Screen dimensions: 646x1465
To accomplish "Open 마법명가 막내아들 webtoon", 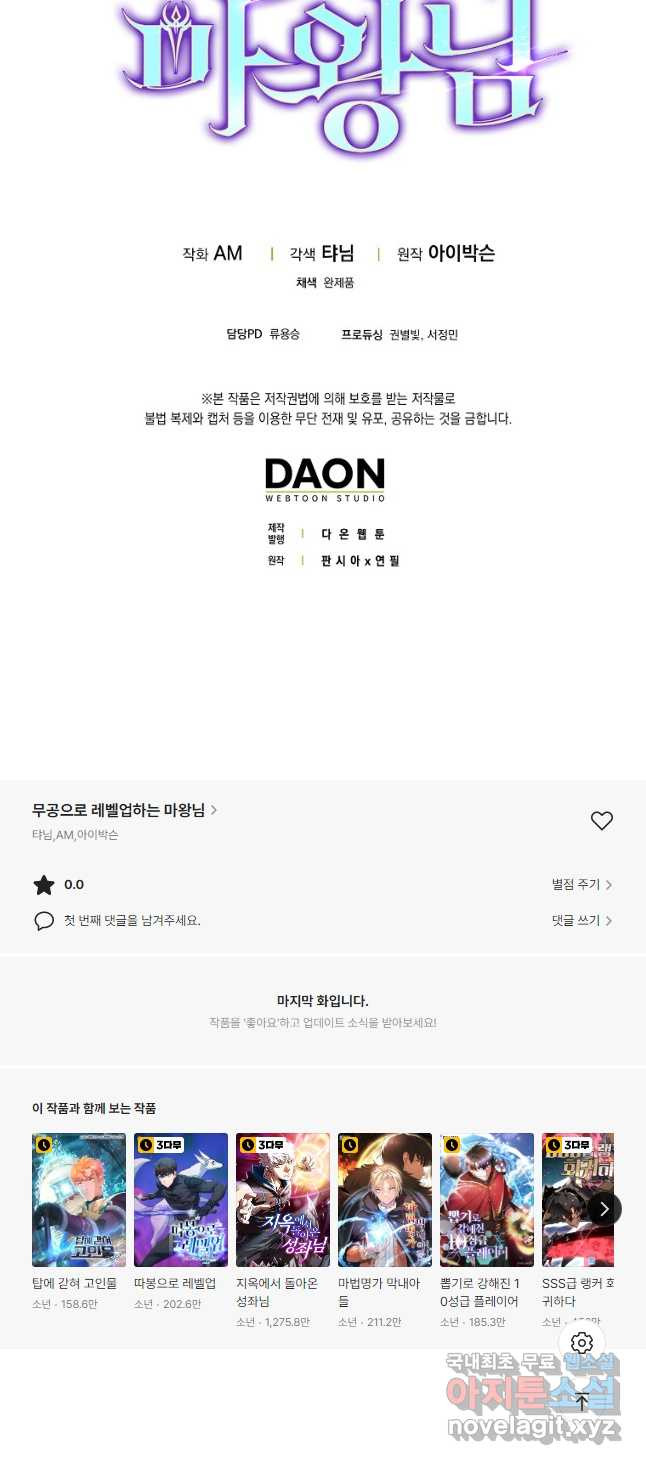I will tap(385, 1199).
